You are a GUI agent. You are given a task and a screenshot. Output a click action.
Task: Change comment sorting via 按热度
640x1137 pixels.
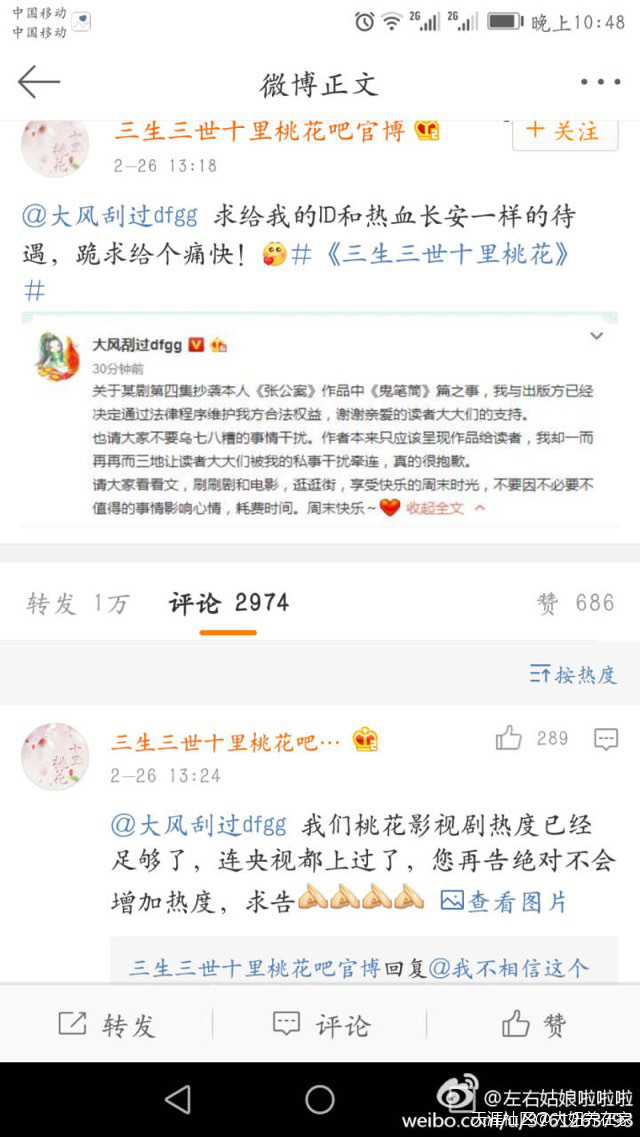[573, 674]
